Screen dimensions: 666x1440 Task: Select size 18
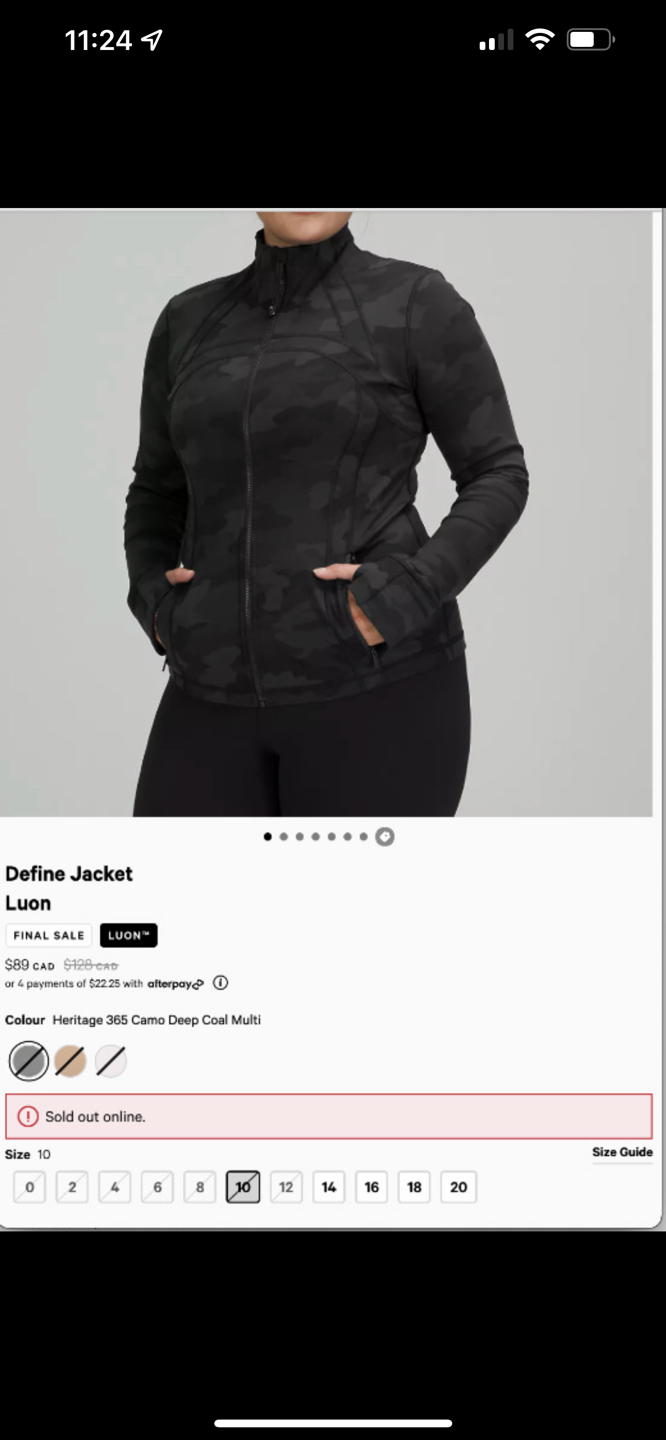414,1187
